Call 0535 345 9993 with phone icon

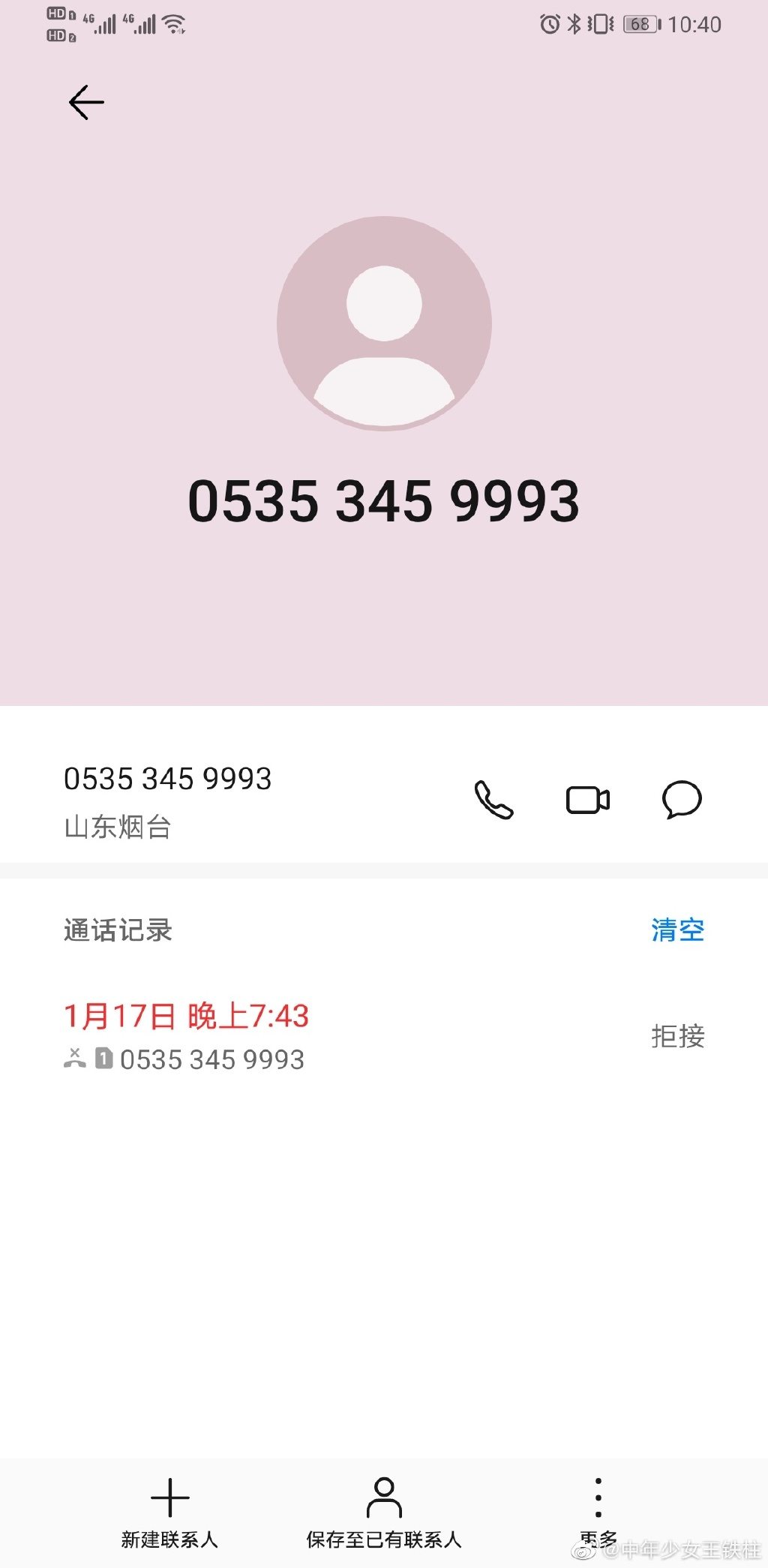[x=493, y=800]
